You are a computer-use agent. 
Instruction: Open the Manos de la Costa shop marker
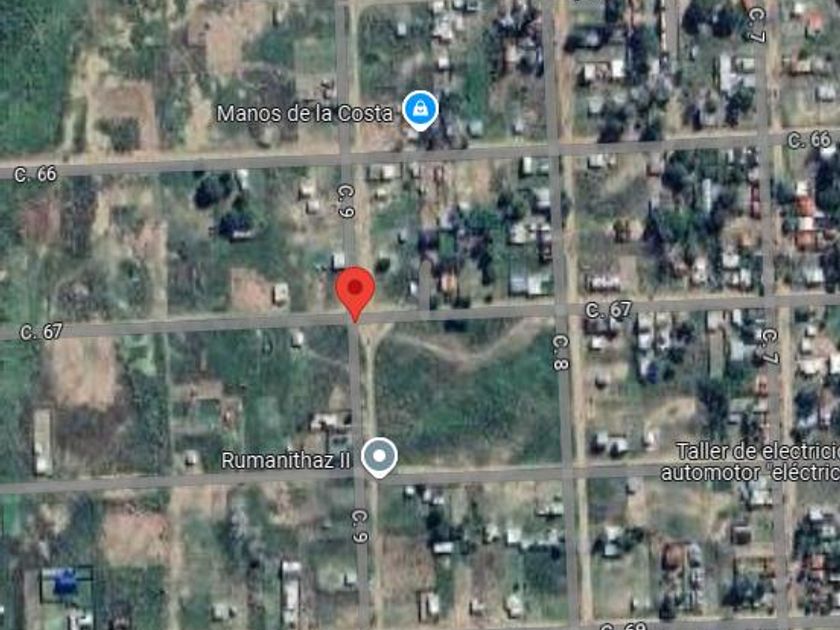click(419, 110)
